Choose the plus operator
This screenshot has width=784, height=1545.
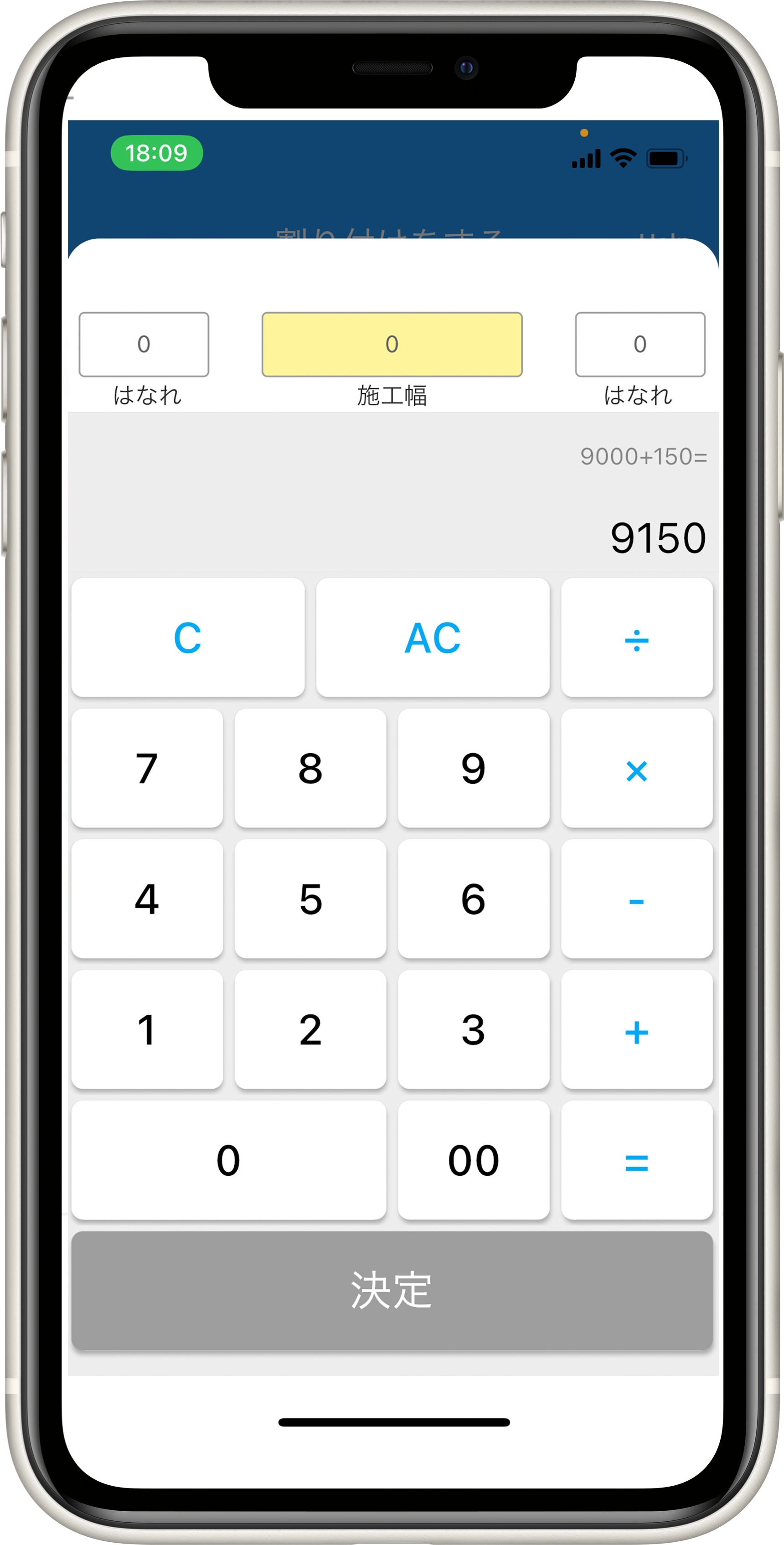[637, 1029]
